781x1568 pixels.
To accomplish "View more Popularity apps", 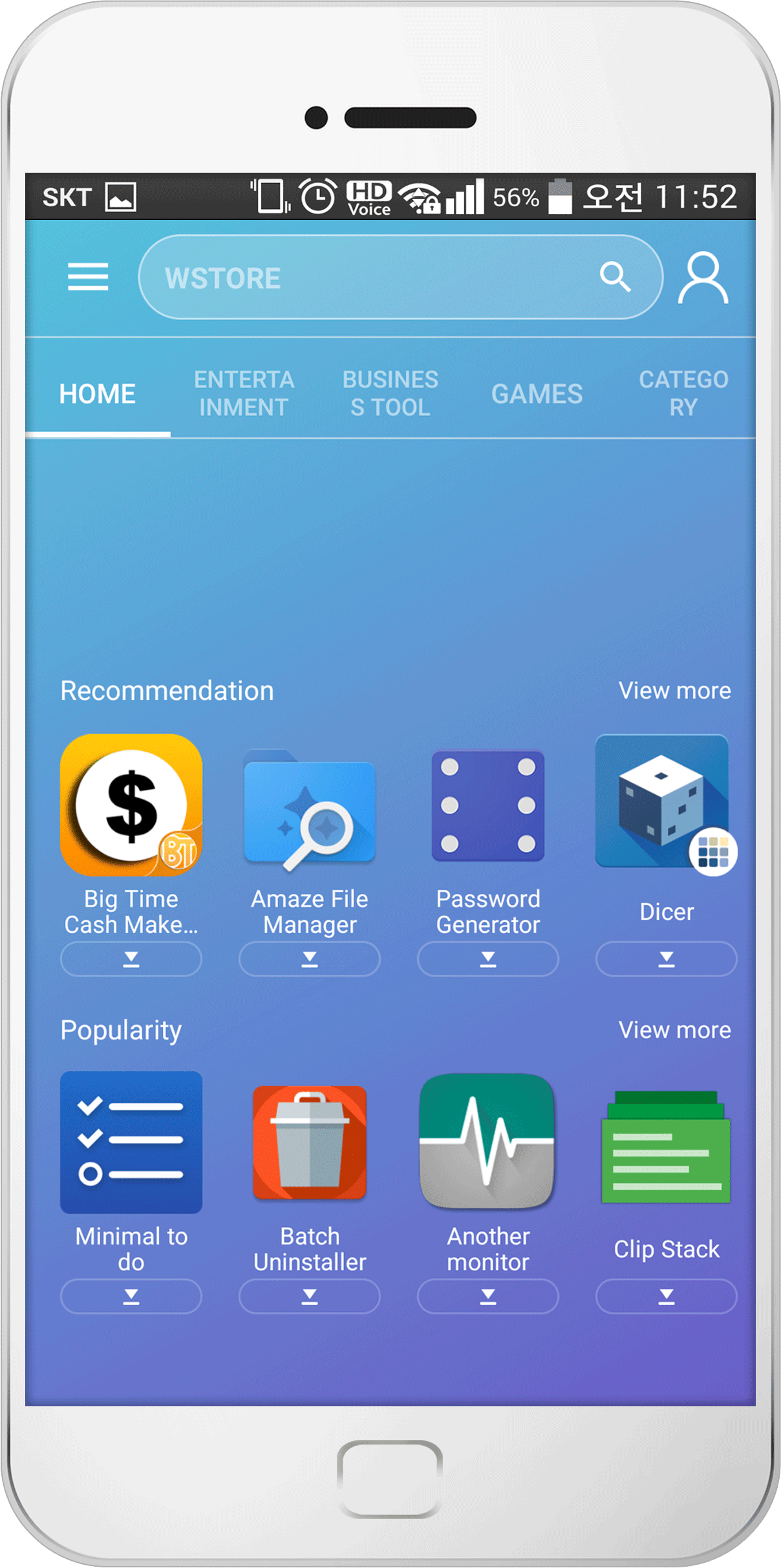I will [674, 1030].
